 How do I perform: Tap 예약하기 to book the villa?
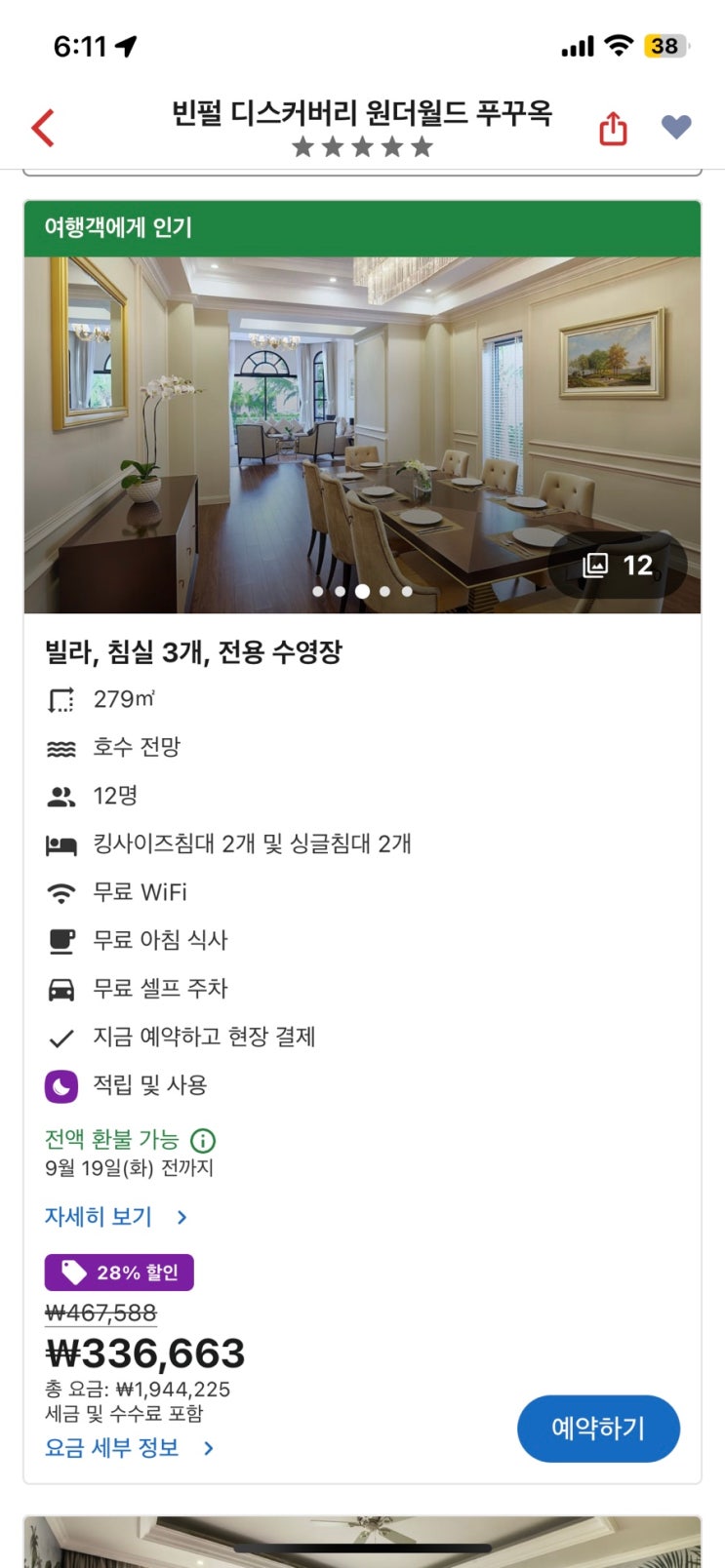(598, 1429)
